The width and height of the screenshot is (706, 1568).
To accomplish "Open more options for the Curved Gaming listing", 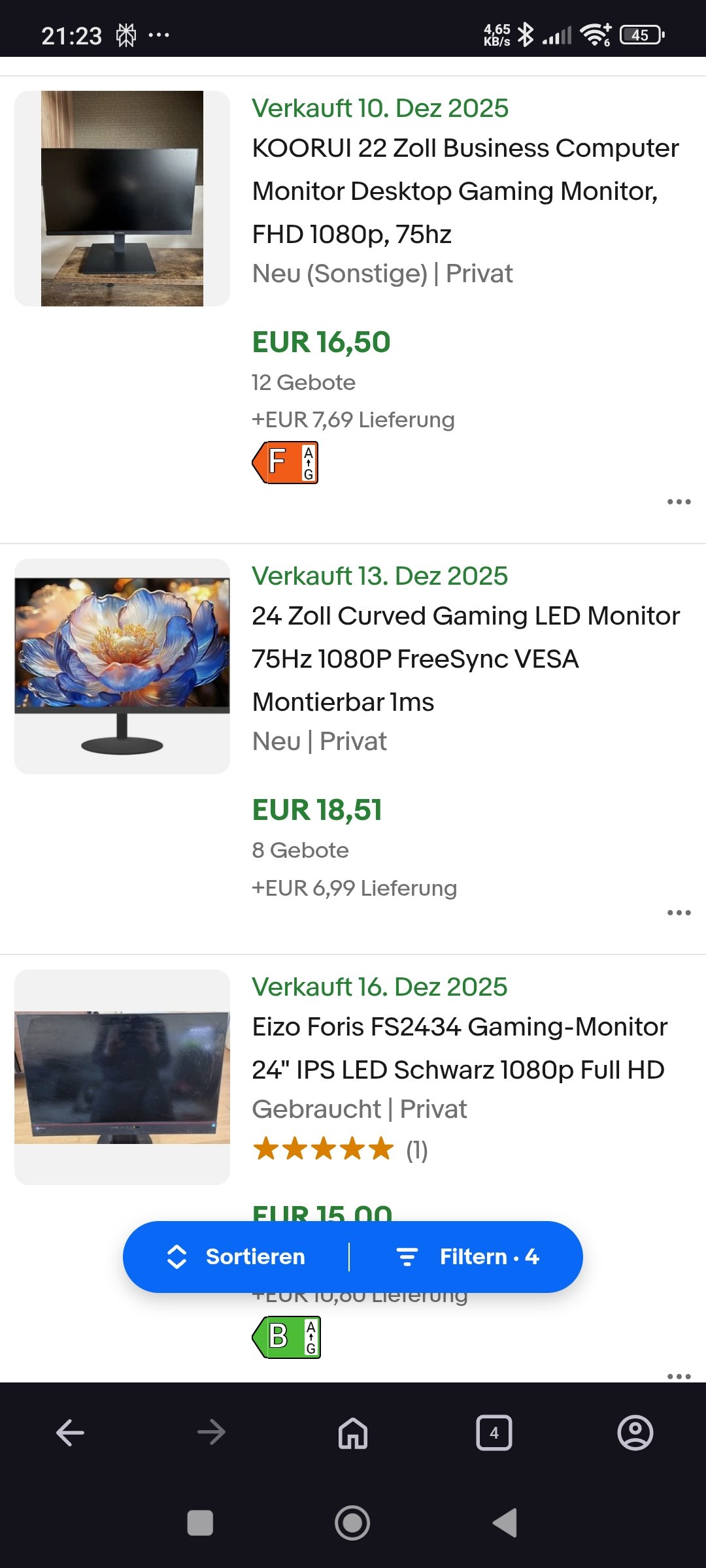I will pos(679,913).
